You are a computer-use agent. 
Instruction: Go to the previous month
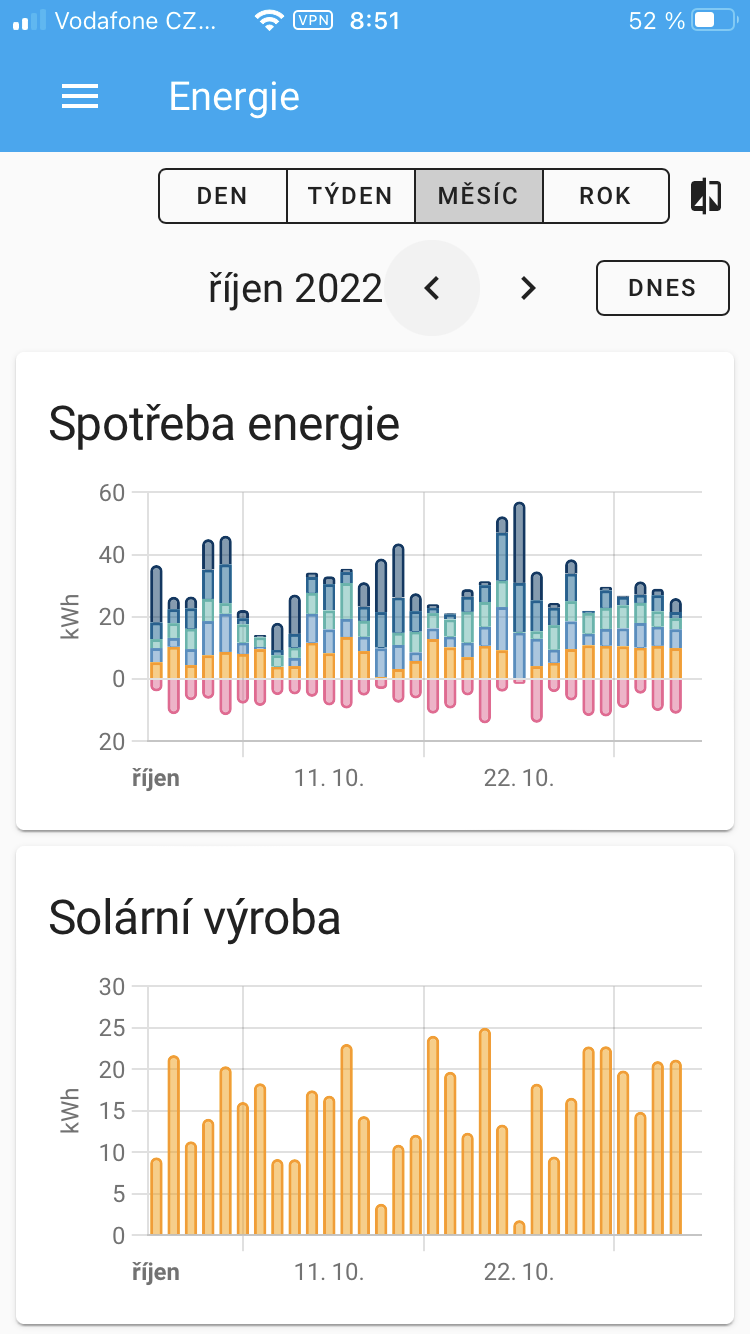pos(432,288)
